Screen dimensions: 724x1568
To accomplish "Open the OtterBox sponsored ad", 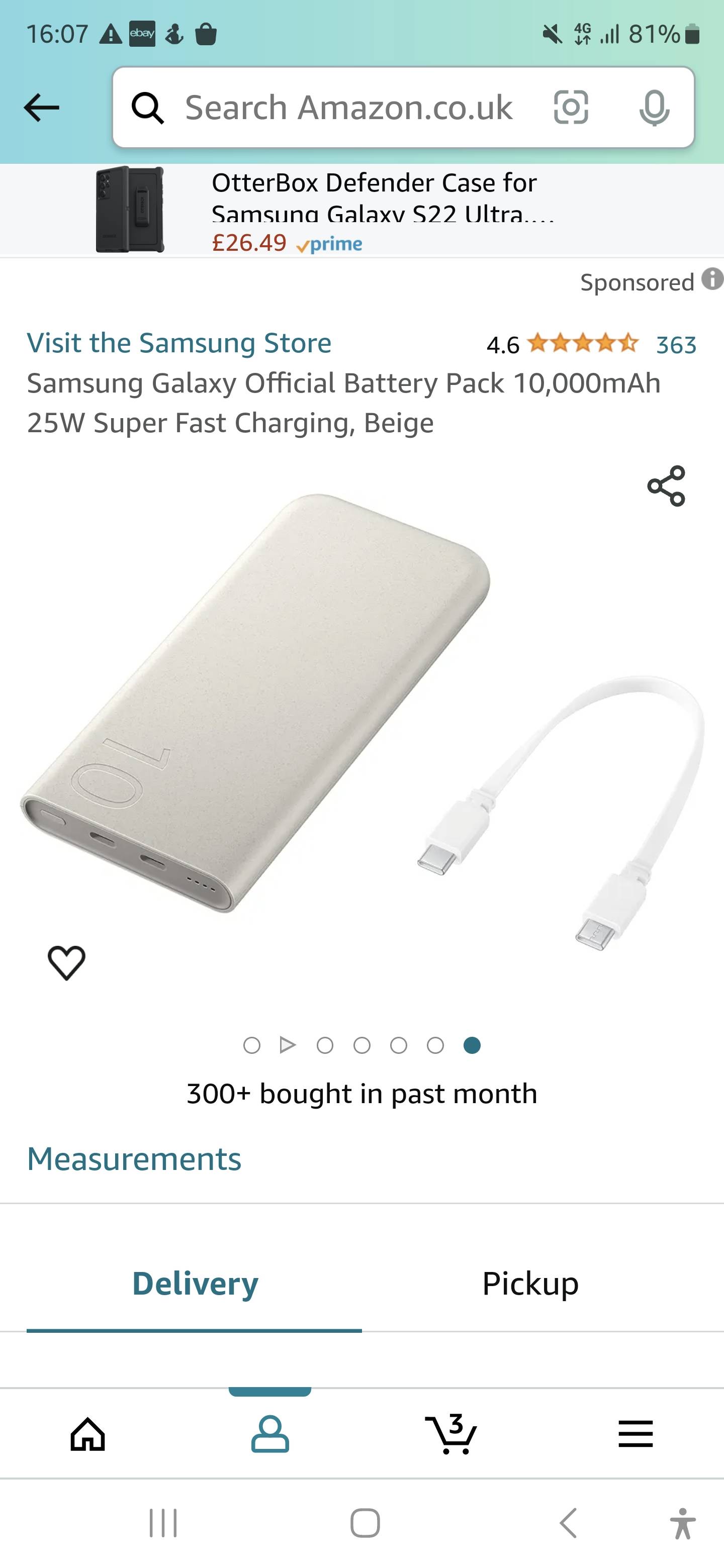I will point(361,210).
